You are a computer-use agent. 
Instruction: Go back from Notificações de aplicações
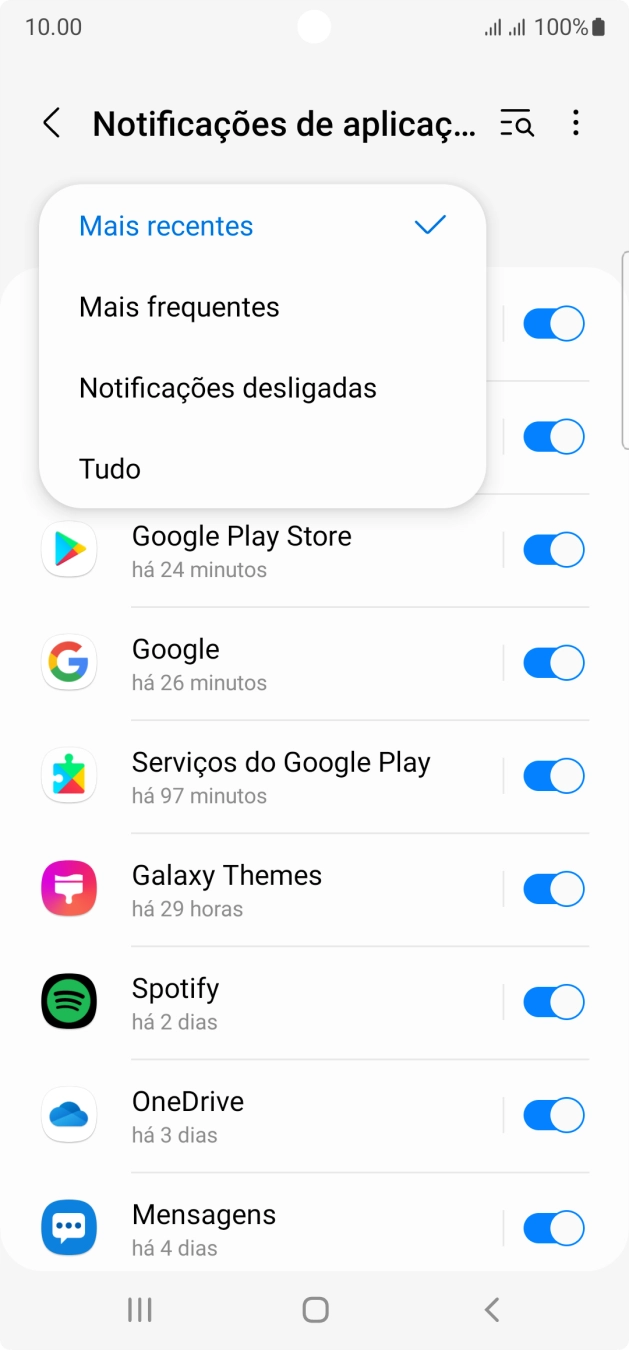(x=52, y=124)
